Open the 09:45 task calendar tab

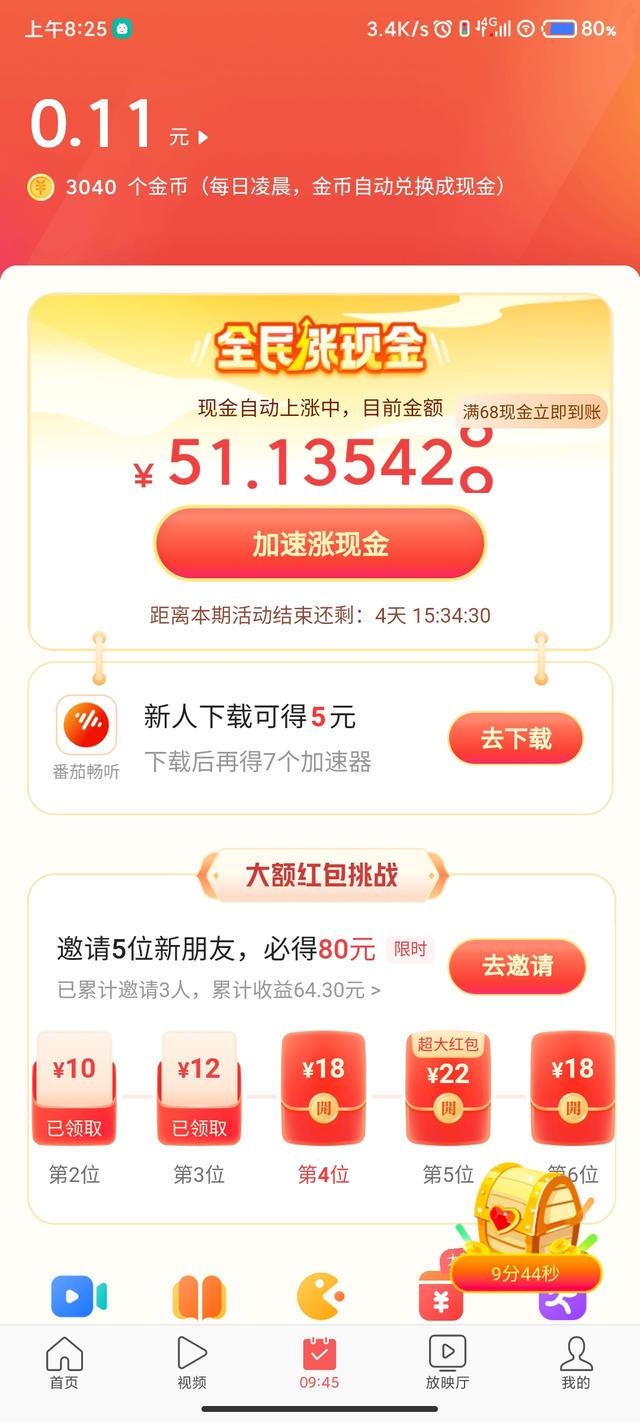[319, 1363]
